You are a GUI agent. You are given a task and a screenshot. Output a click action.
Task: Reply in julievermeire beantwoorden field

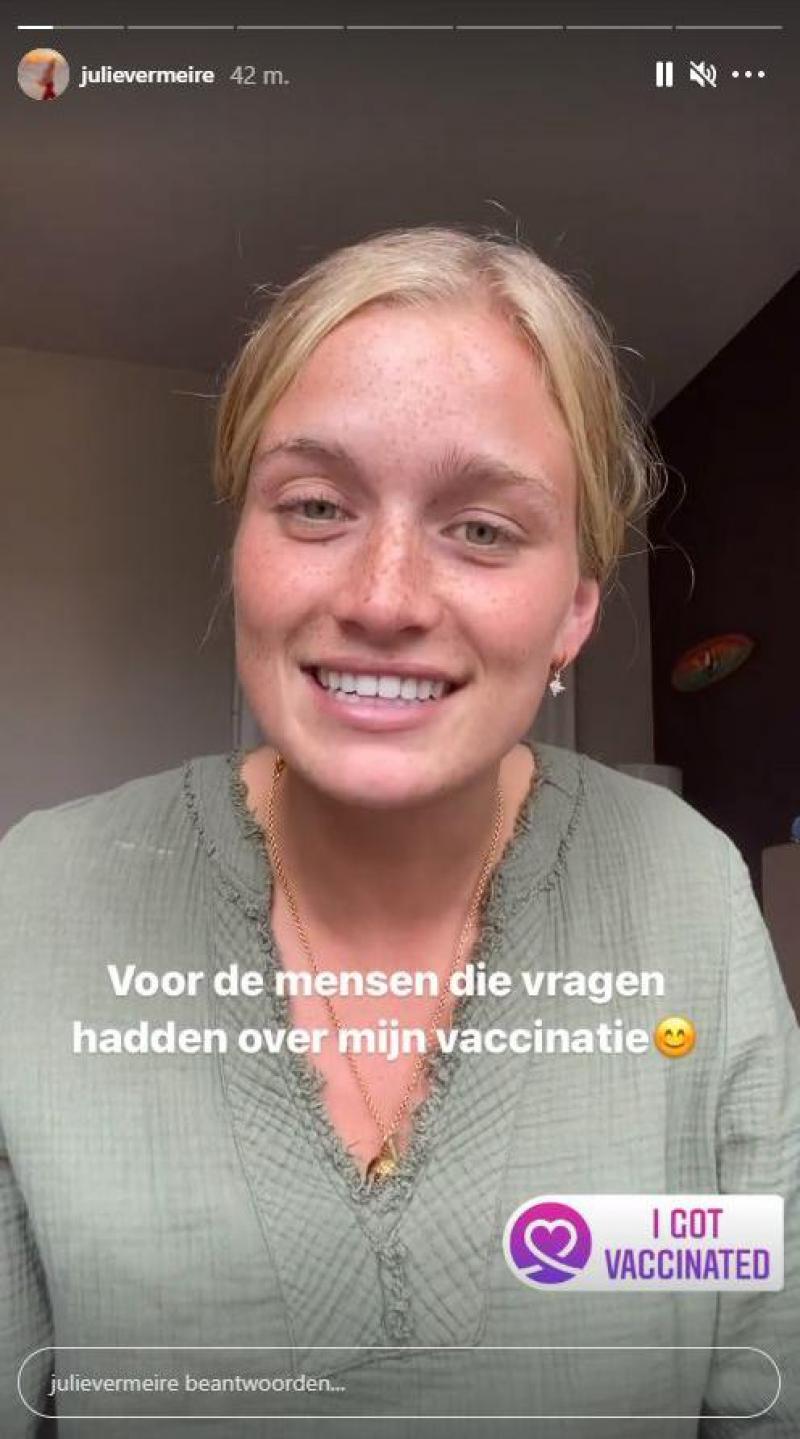[x=398, y=1383]
